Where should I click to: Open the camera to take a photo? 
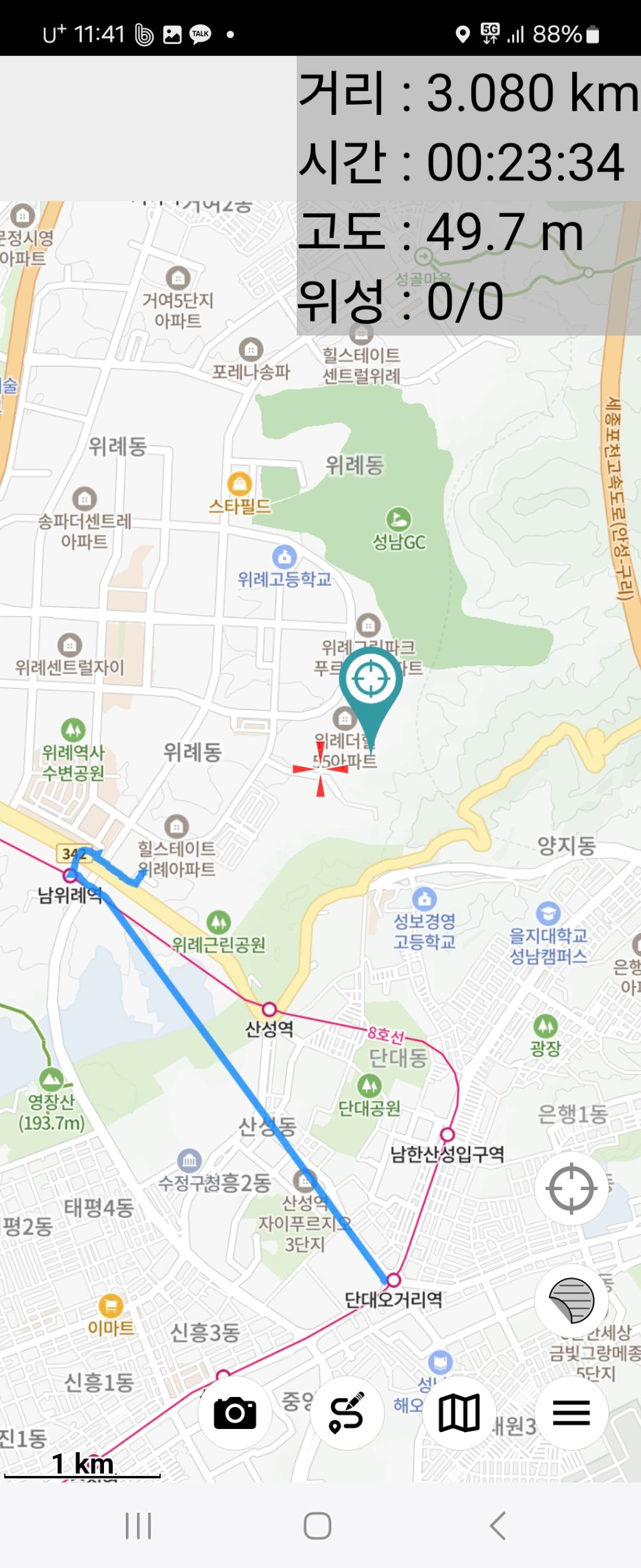[235, 1413]
